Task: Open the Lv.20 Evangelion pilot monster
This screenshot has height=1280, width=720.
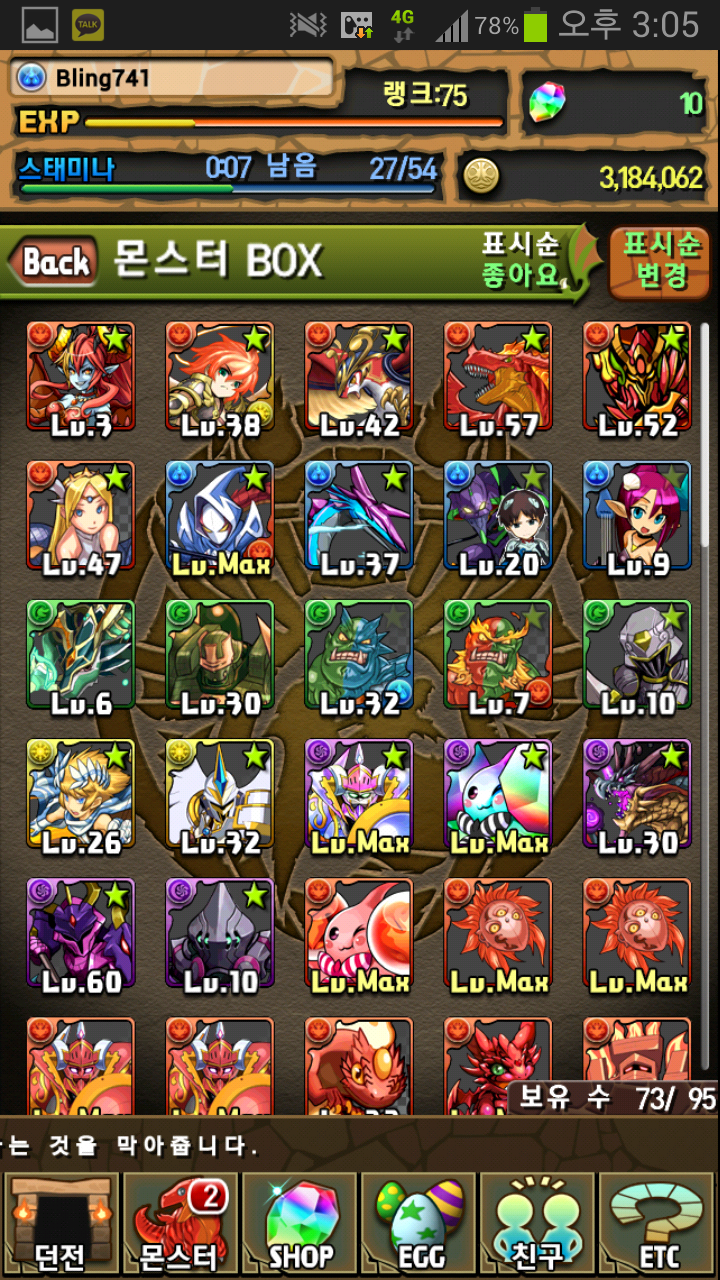Action: [x=498, y=516]
